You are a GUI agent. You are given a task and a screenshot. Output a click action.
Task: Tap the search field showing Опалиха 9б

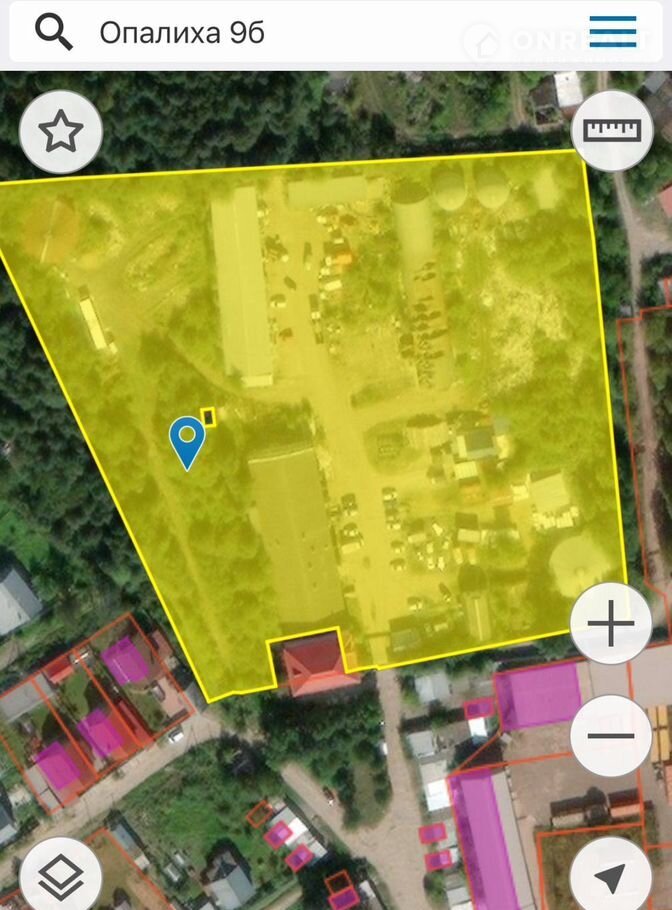click(300, 32)
